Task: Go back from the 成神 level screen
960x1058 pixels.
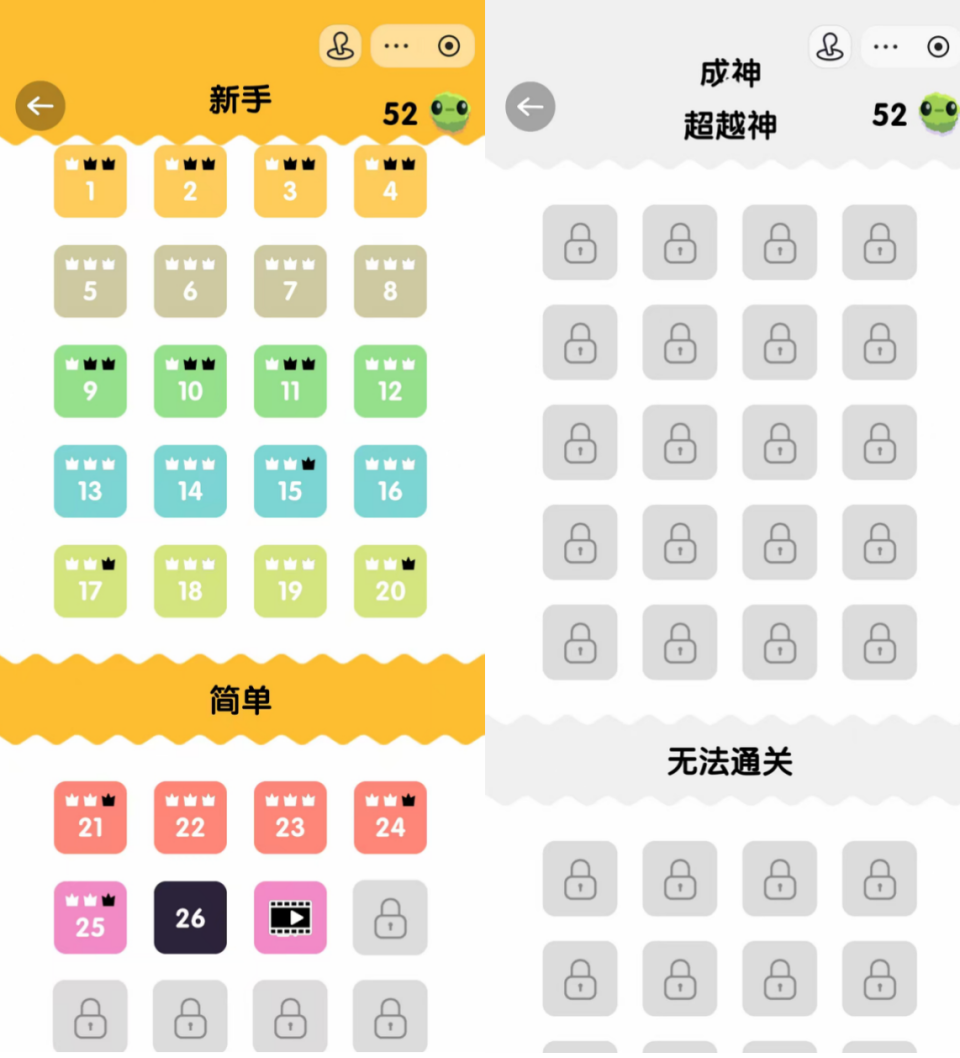Action: (x=530, y=106)
